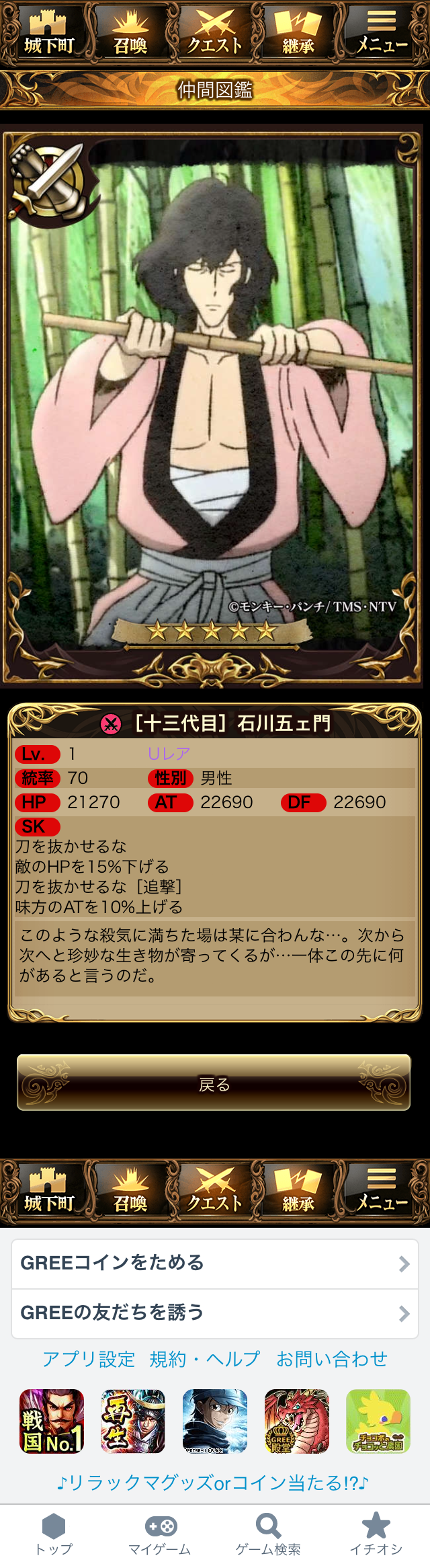Image resolution: width=430 pixels, height=1568 pixels.
Task: Open the red dragon GREE殿堂 game icon
Action: [296, 1421]
